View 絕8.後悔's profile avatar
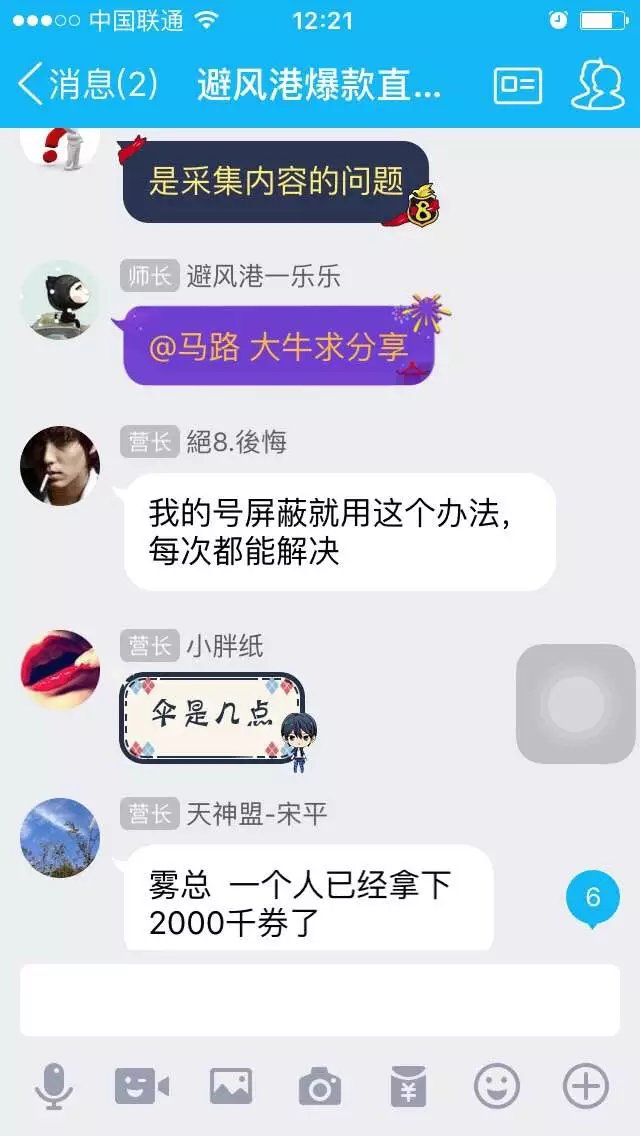 (60, 466)
